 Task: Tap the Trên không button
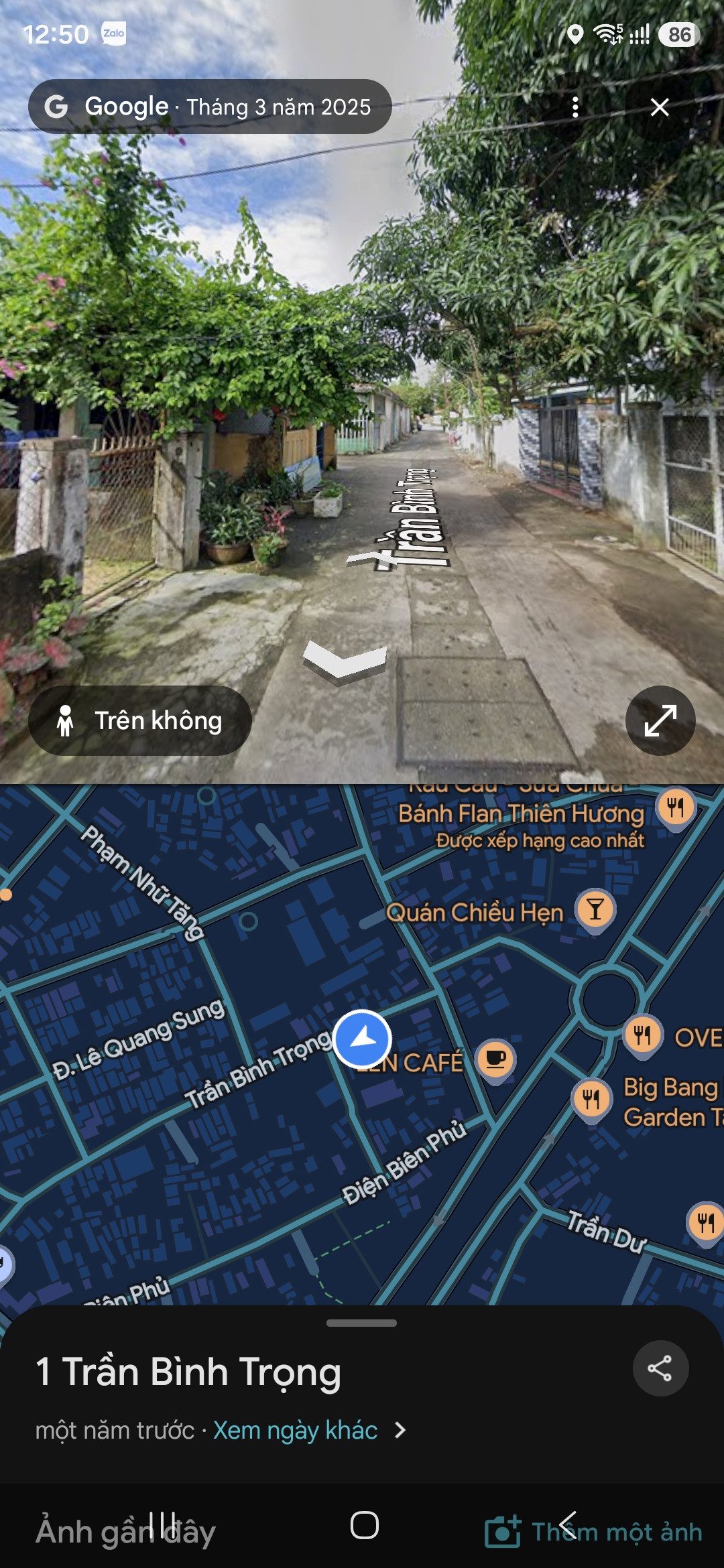tap(140, 720)
